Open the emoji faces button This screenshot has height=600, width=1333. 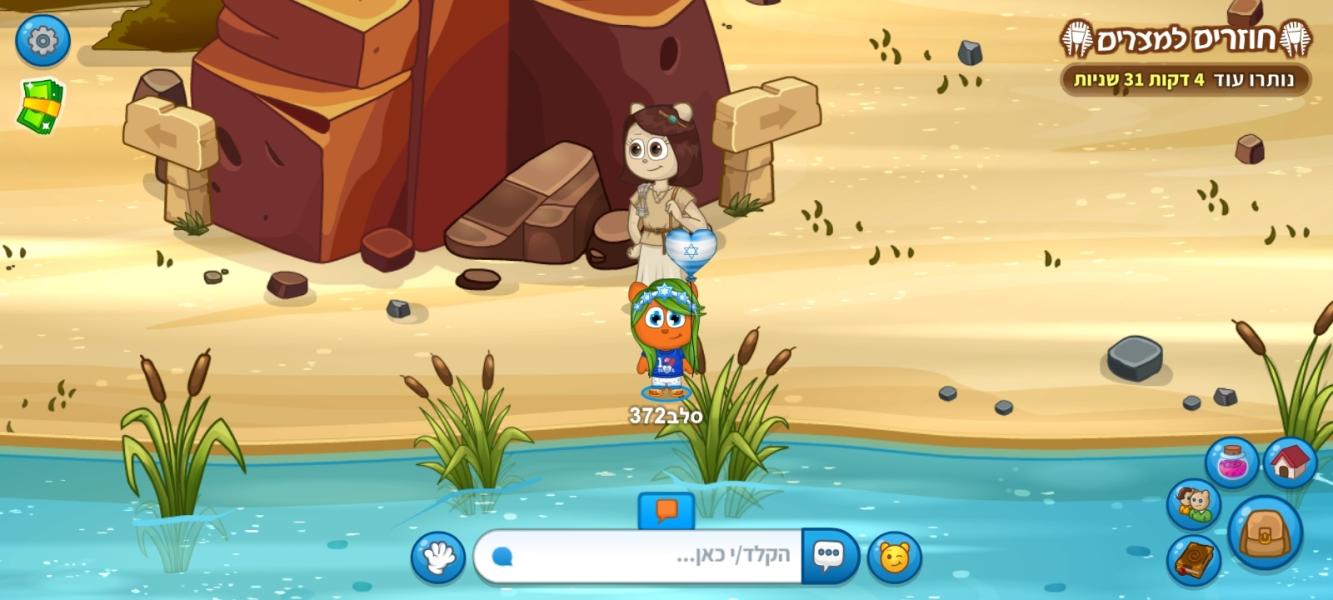coord(894,558)
